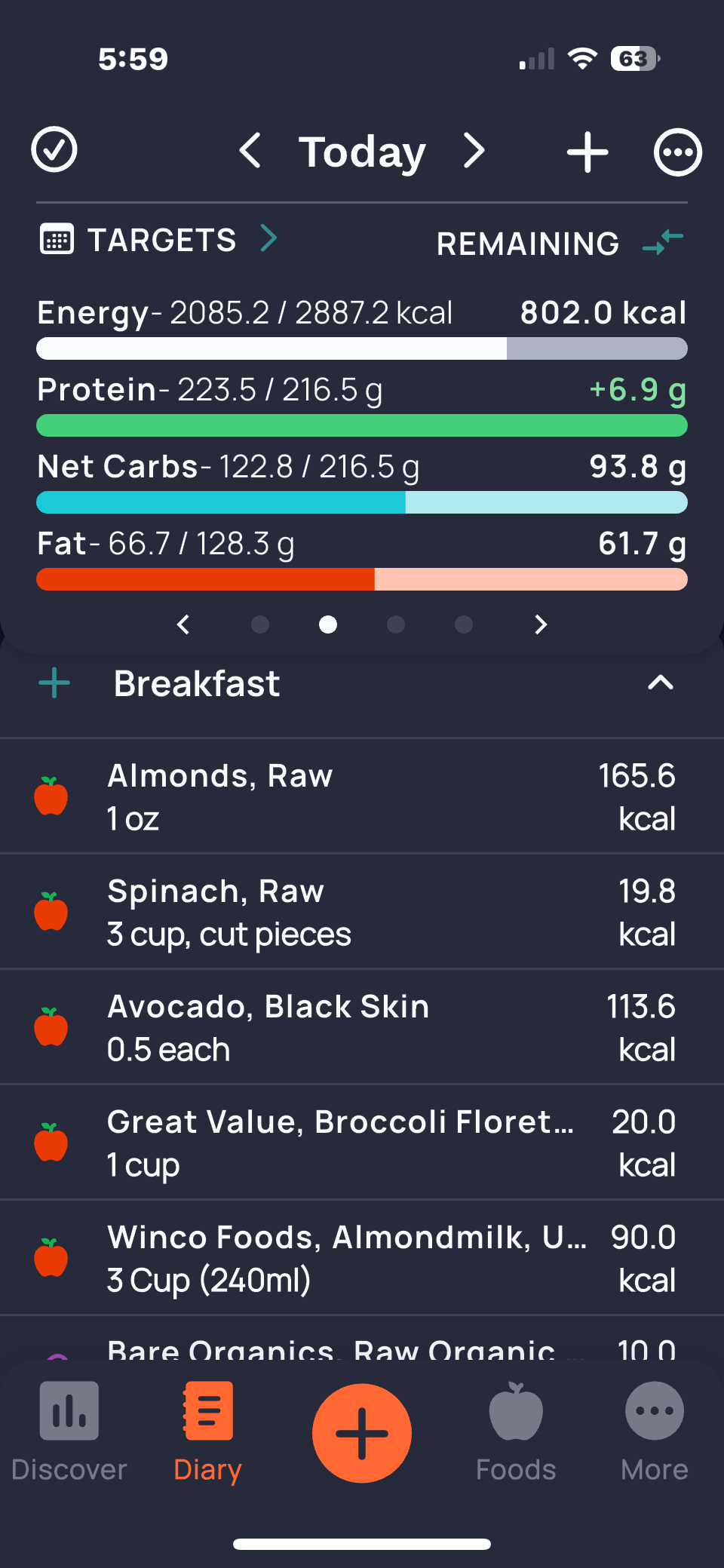
Task: Show the previous summary panel
Action: 183,624
